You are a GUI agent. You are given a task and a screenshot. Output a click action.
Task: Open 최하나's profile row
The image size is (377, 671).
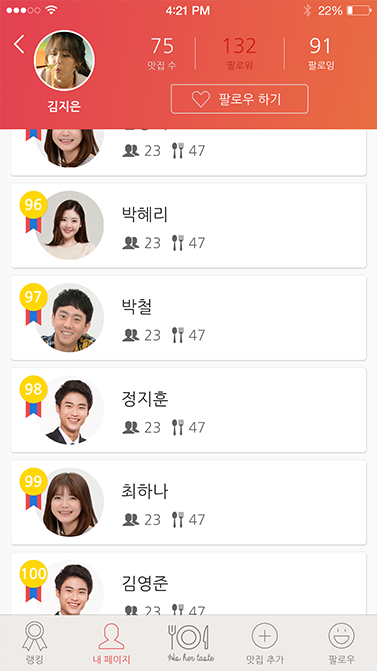tap(188, 502)
